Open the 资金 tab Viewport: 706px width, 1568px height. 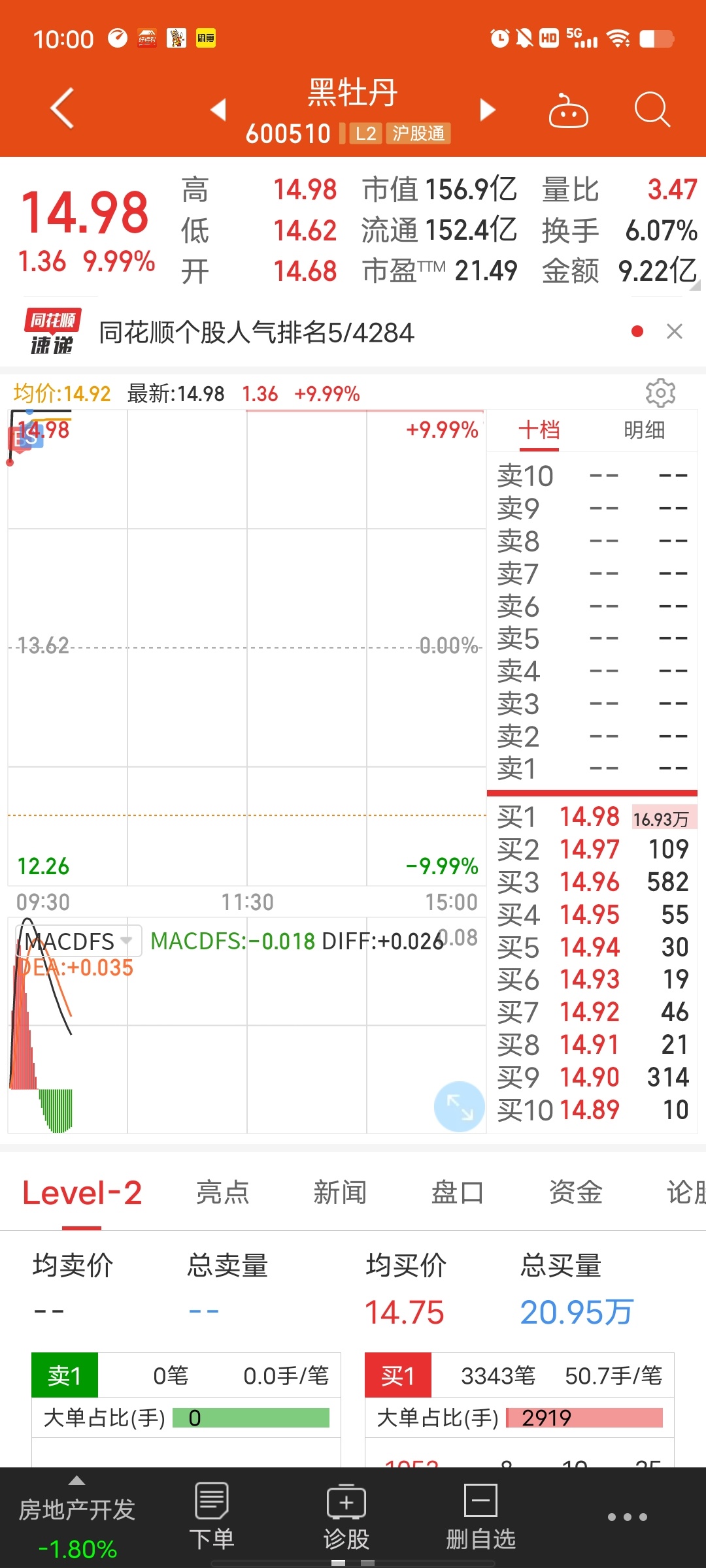[x=575, y=1192]
